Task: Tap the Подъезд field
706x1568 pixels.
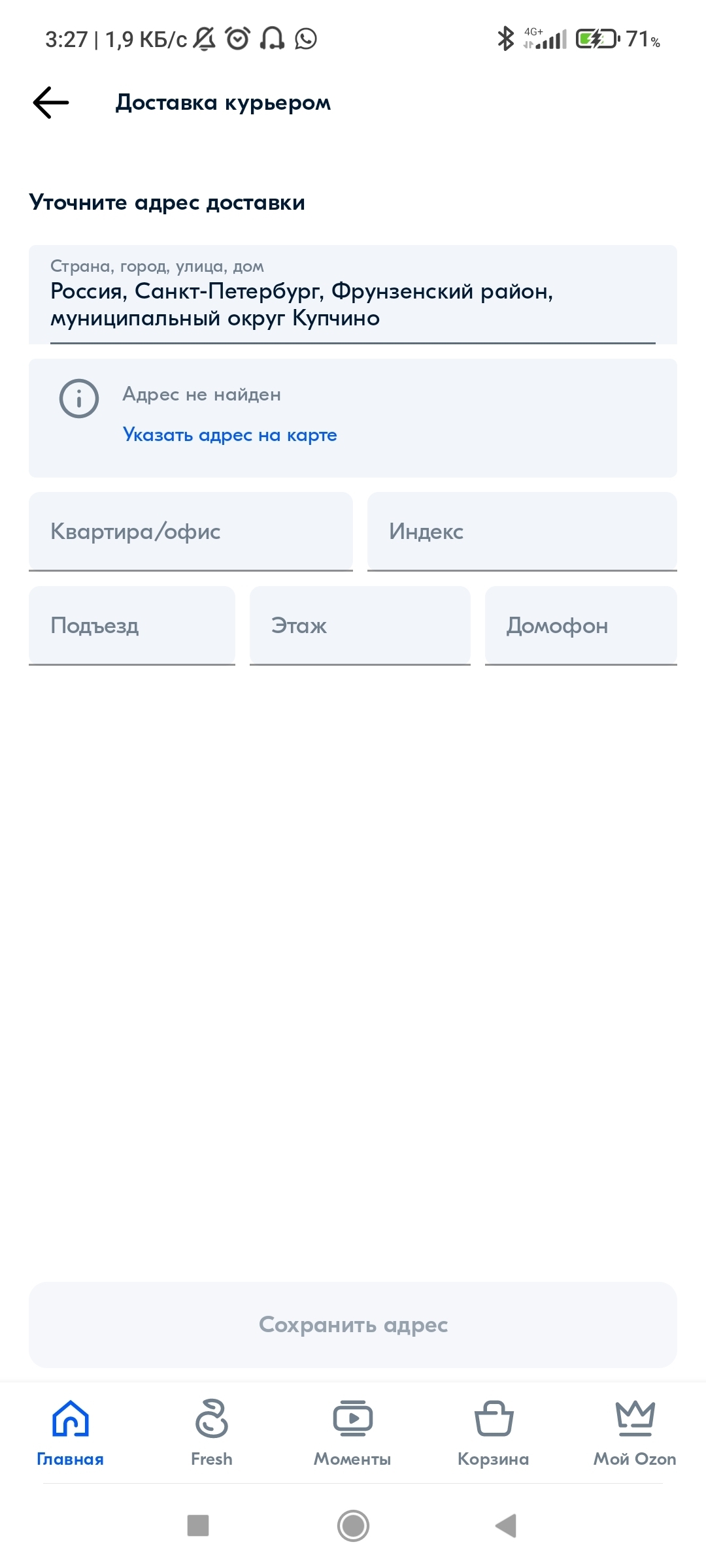Action: tap(131, 625)
